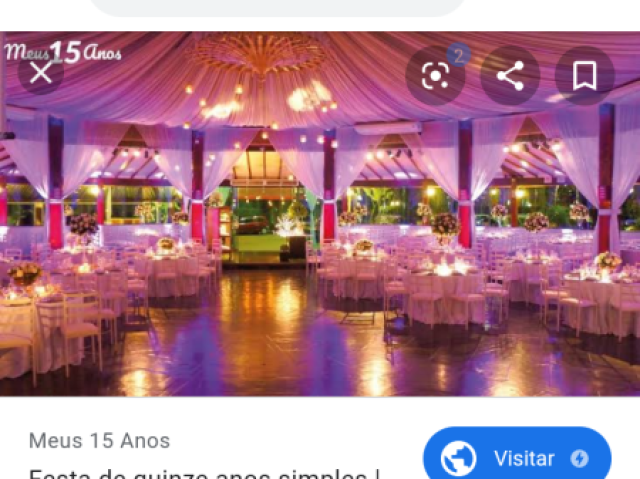Screen dimensions: 640x479
Task: Tap the Visitar button
Action: 516,458
